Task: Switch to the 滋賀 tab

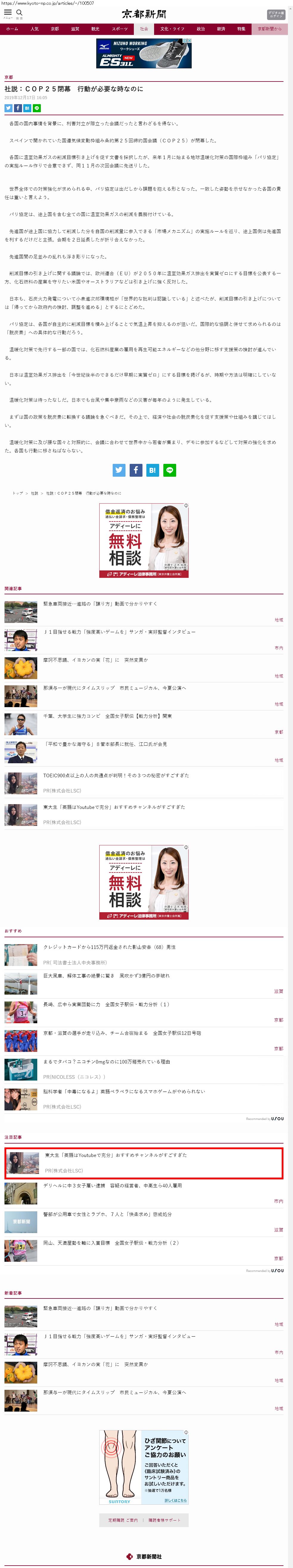Action: 75,29
